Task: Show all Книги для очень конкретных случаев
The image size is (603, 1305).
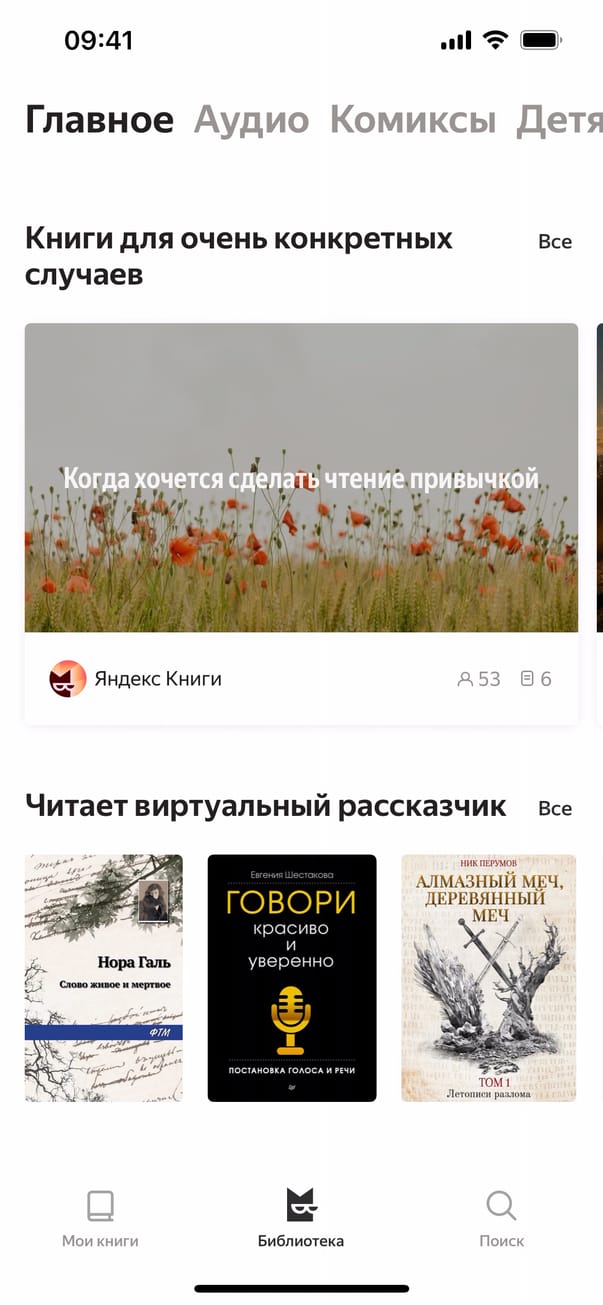Action: 554,242
